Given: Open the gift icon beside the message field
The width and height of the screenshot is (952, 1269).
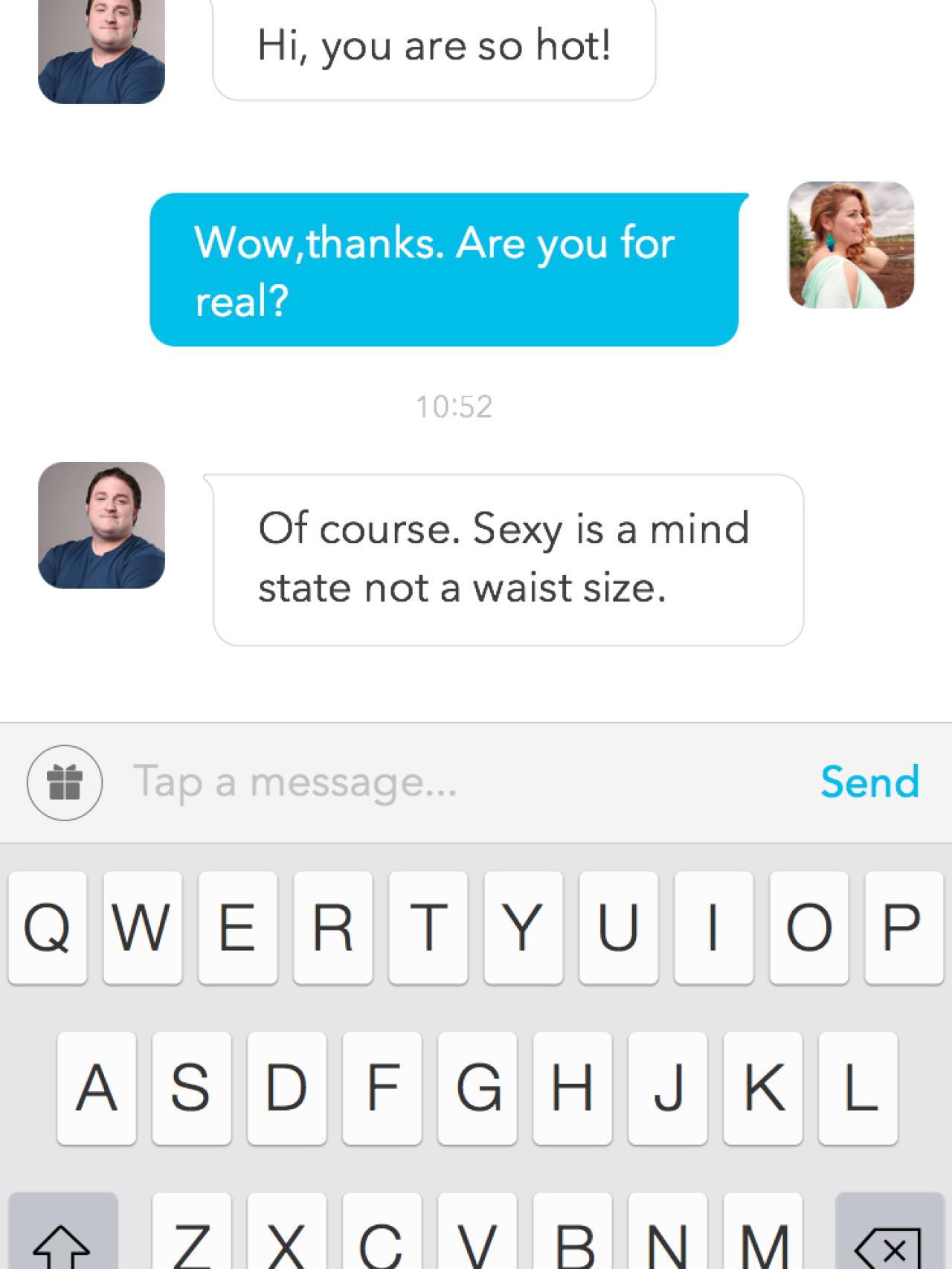Looking at the screenshot, I should coord(65,783).
